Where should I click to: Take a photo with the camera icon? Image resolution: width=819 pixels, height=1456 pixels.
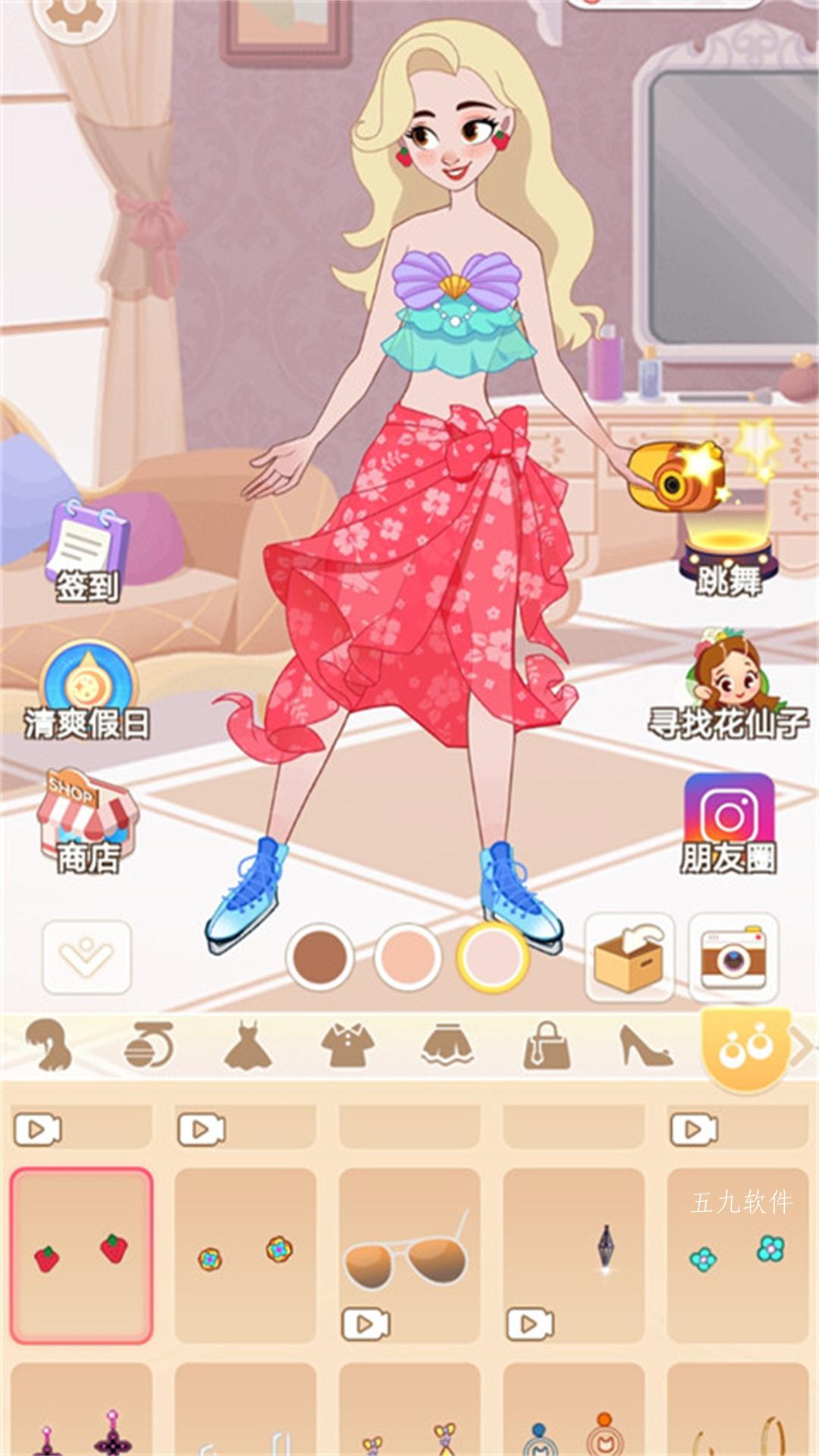(733, 958)
